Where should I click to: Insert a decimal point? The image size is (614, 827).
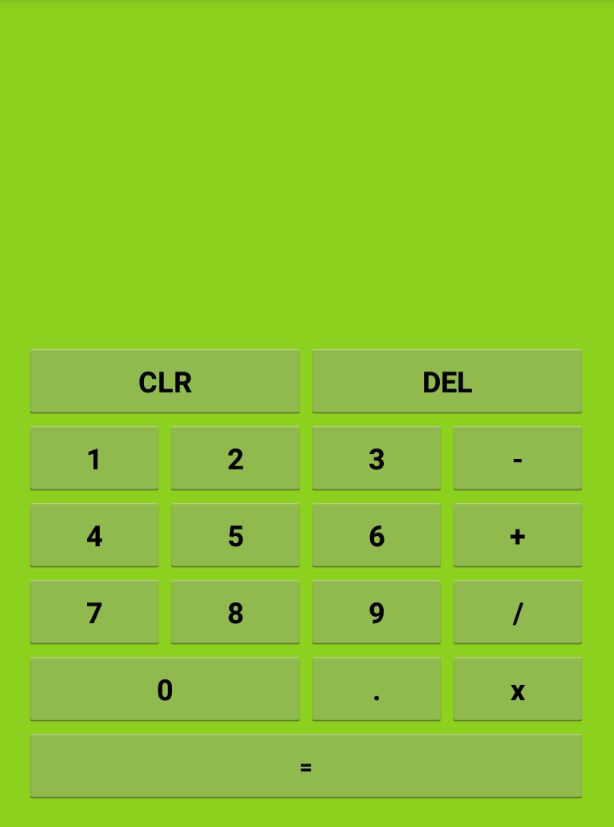tap(376, 689)
